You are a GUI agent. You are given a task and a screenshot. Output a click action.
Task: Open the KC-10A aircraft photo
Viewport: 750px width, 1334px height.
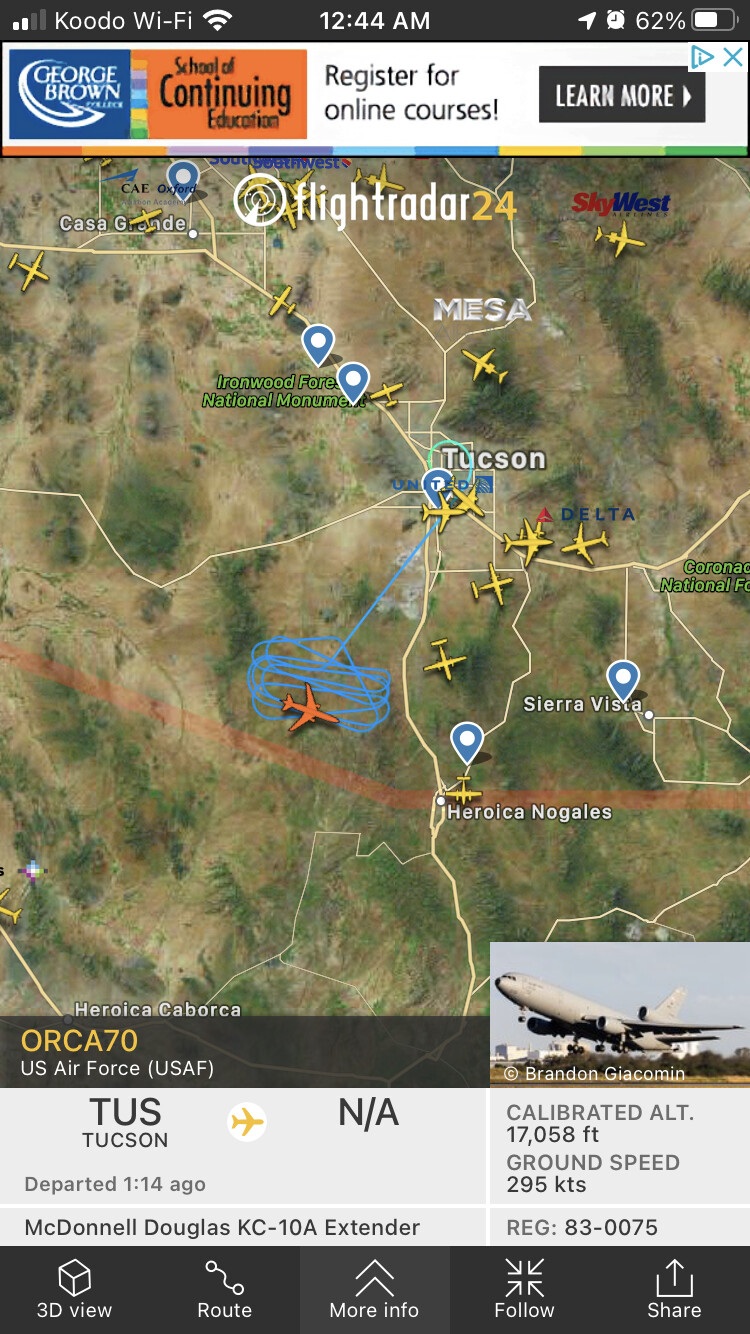point(620,1012)
